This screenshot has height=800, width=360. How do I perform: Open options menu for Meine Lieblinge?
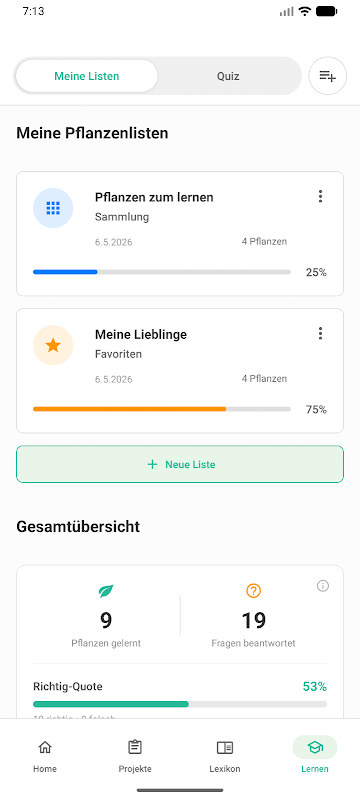tap(320, 334)
